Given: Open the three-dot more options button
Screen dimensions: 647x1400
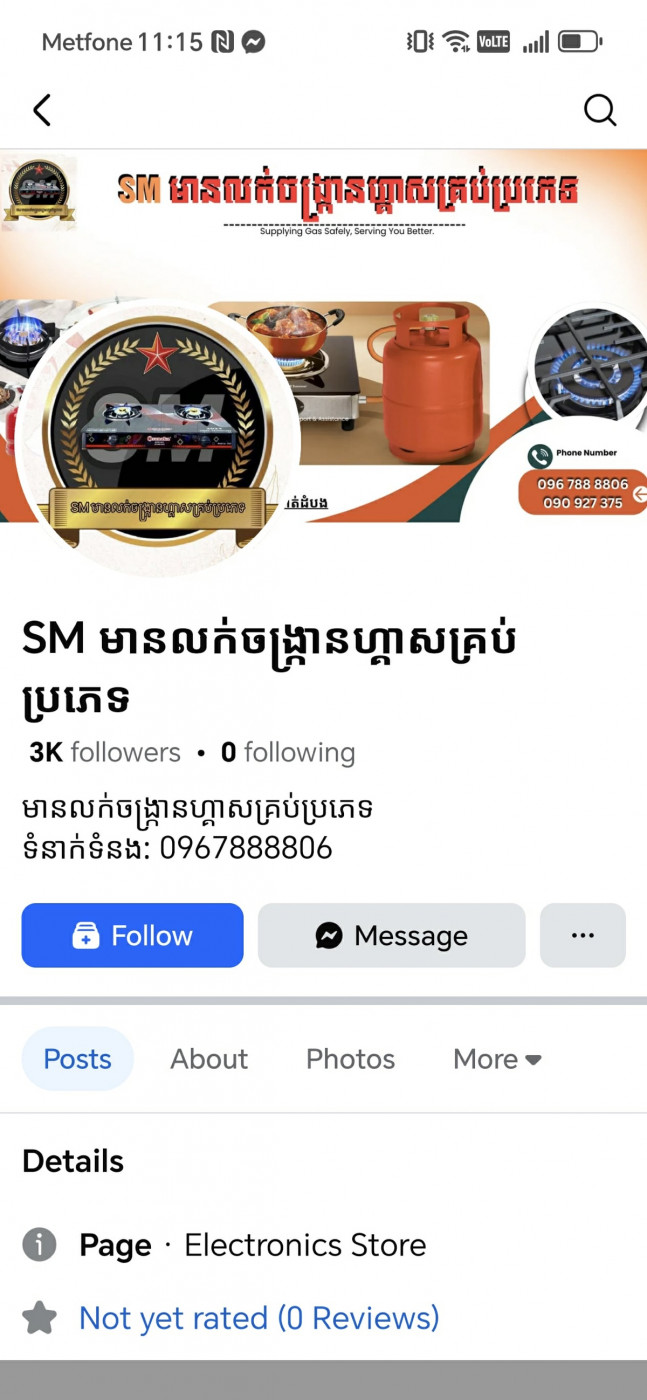Looking at the screenshot, I should tap(583, 935).
